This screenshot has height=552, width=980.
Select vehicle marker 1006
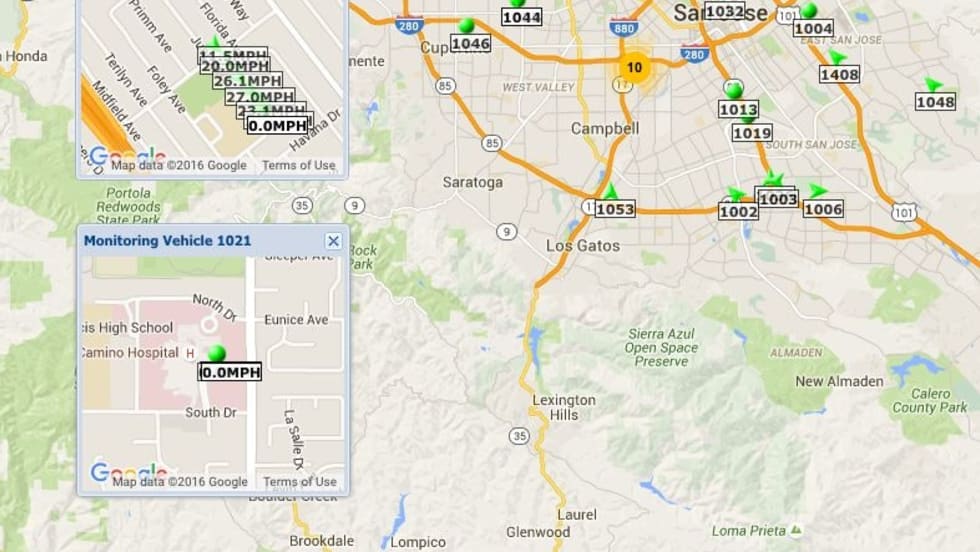coord(823,208)
